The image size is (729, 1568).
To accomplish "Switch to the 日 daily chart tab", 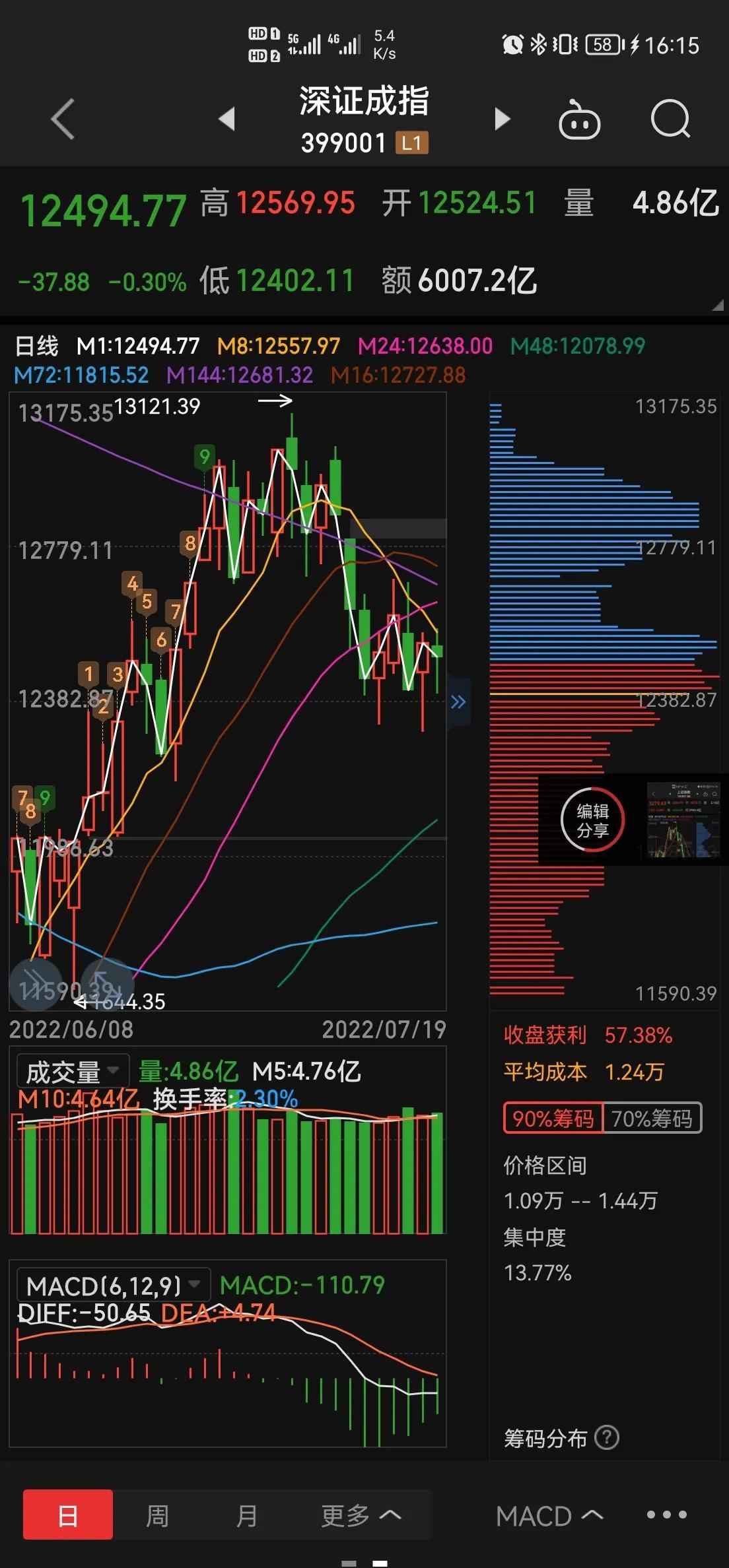I will click(x=68, y=1515).
